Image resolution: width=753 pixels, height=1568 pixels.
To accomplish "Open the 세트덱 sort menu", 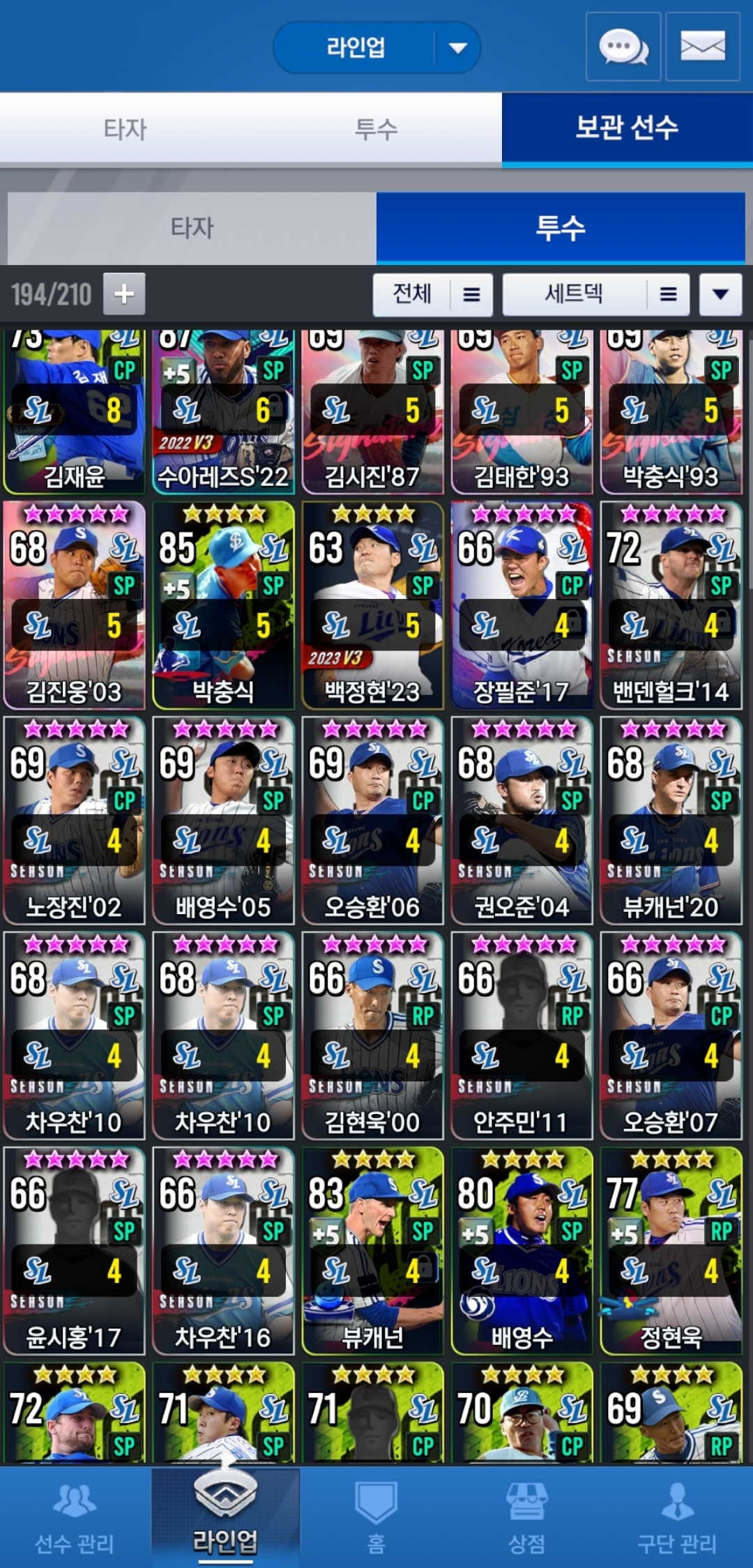I will [595, 294].
